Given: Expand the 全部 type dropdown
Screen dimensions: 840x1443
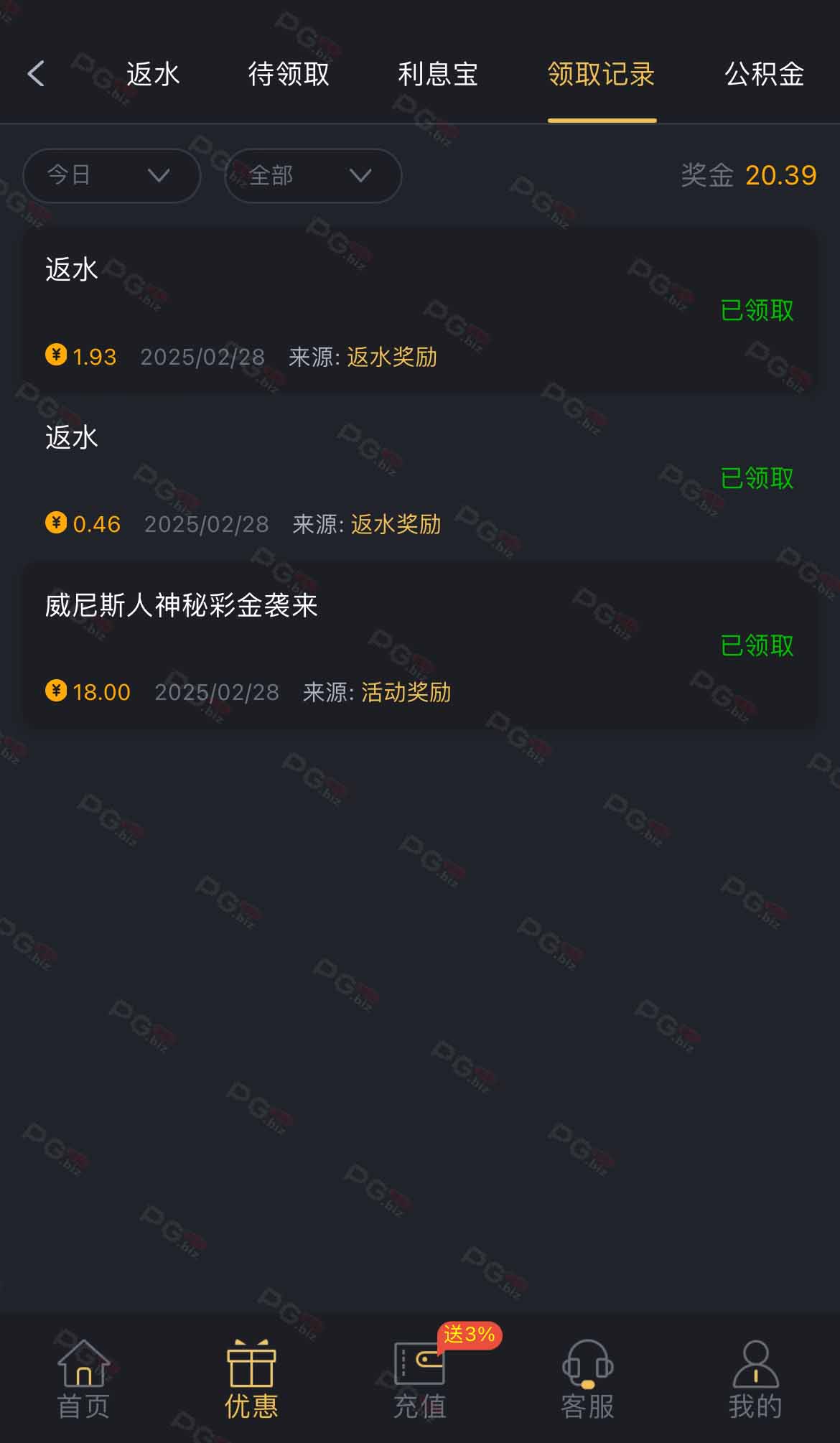Looking at the screenshot, I should click(x=313, y=175).
